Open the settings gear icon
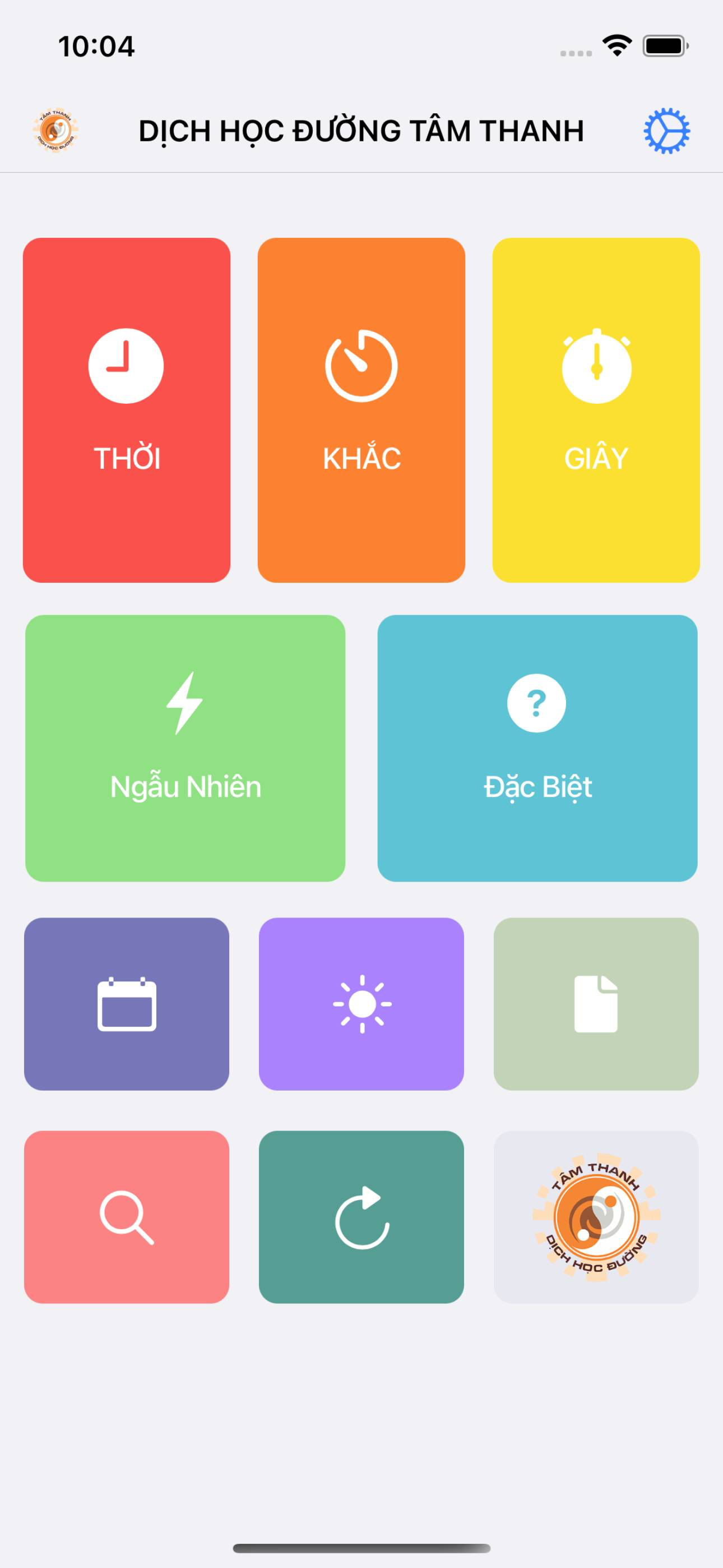Viewport: 723px width, 1568px height. pos(667,130)
